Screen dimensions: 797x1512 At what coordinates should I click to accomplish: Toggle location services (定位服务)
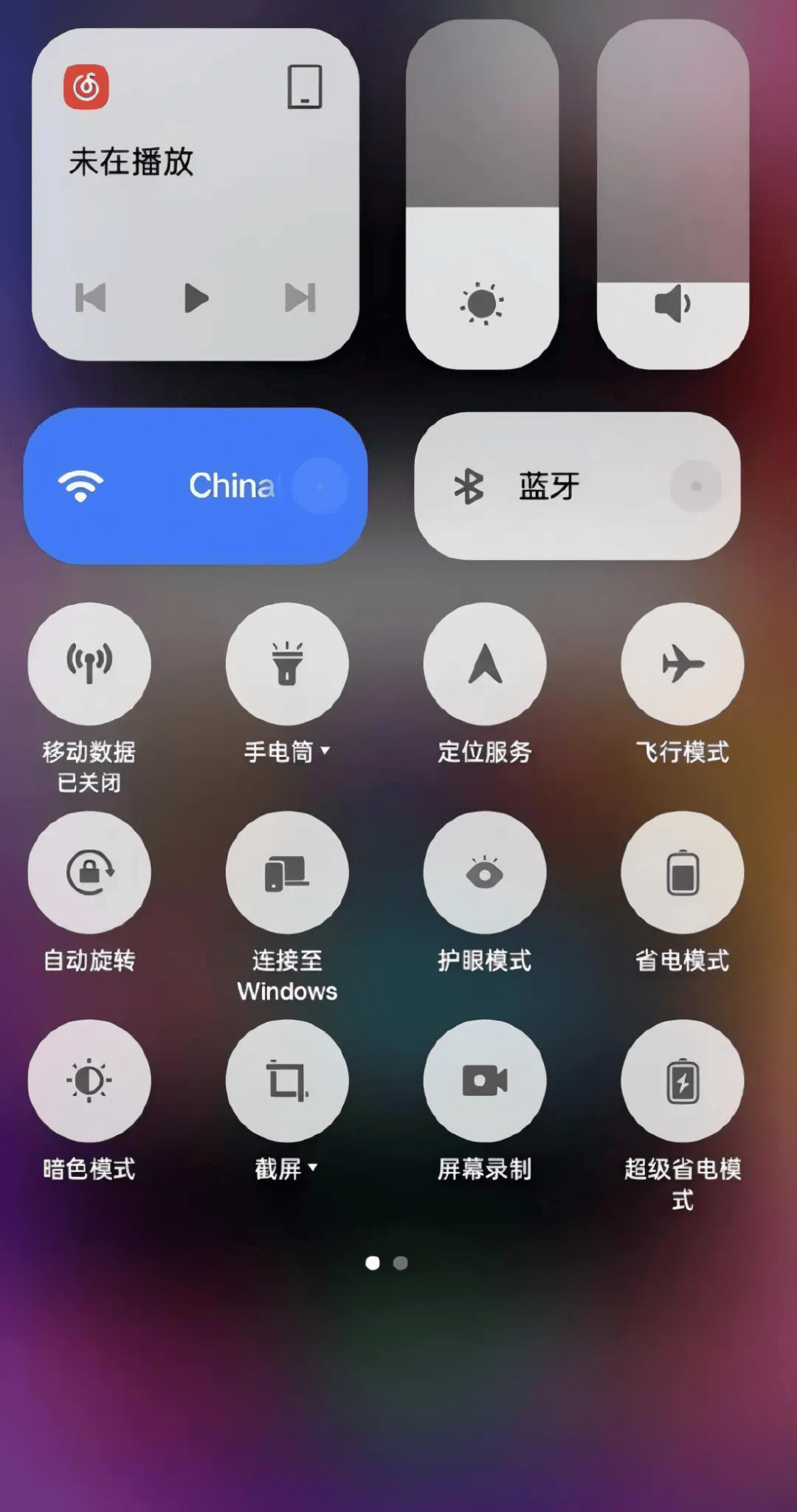click(485, 663)
